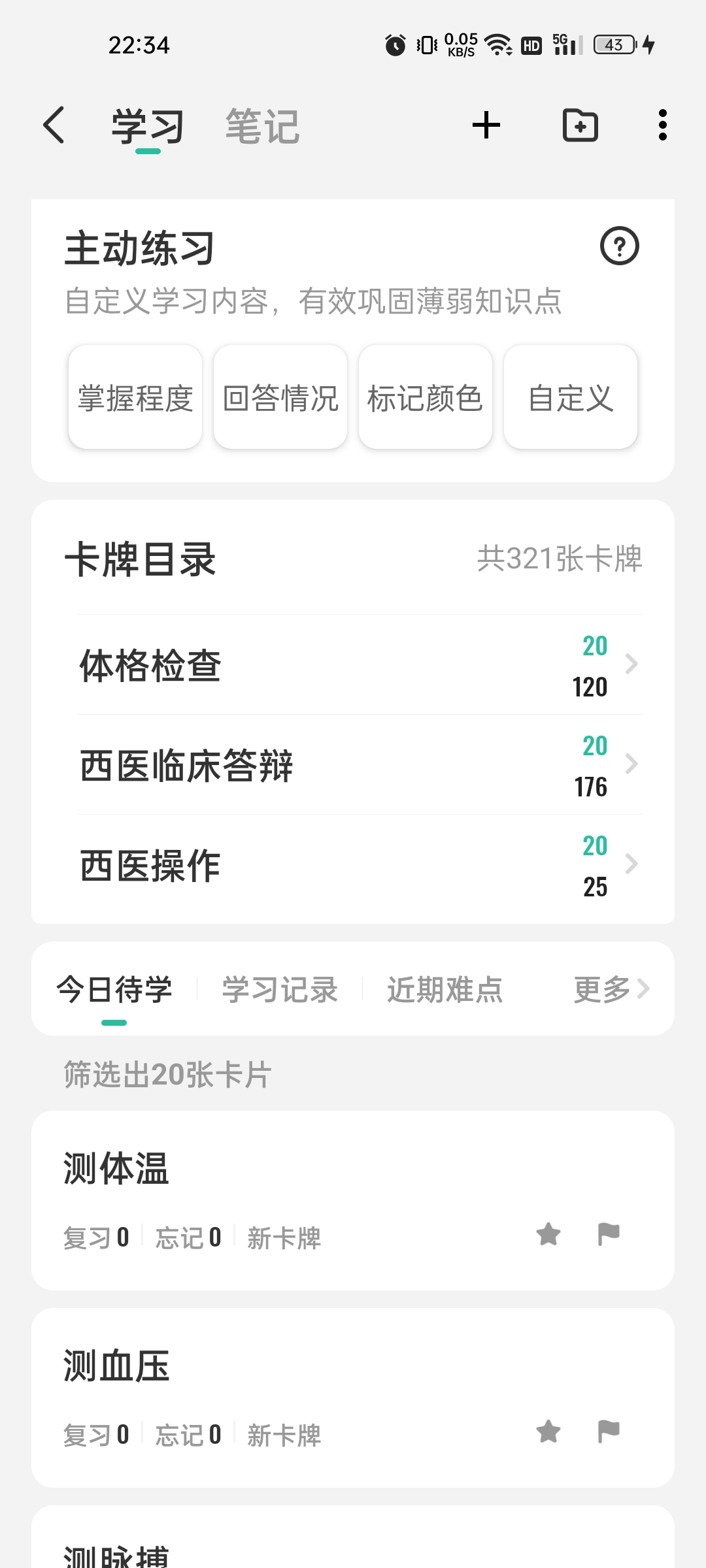Star the 测血压 card
Viewport: 706px width, 1568px height.
click(548, 1431)
